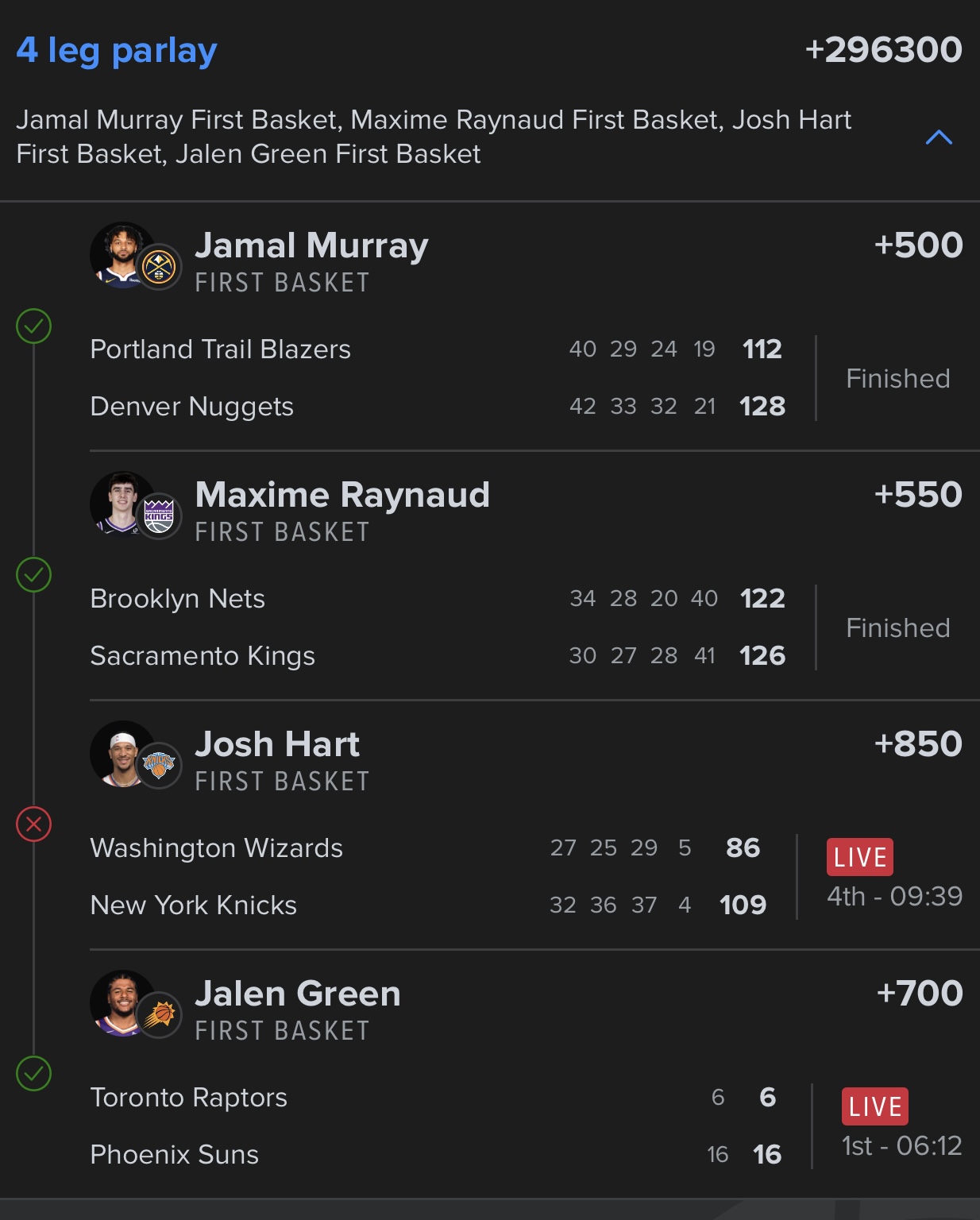Collapse the 4 leg parlay details
980x1220 pixels.
(x=939, y=137)
